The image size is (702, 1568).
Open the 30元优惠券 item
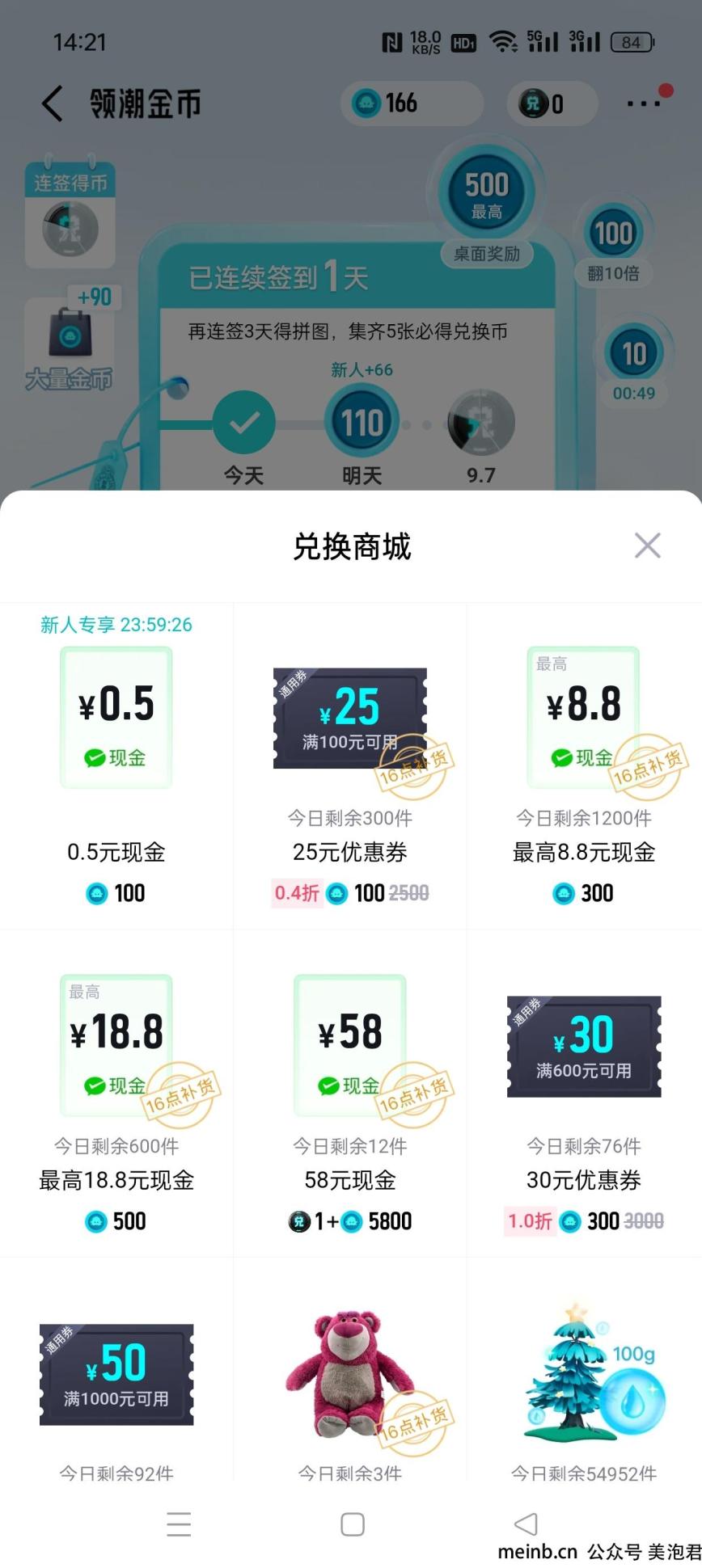584,1094
